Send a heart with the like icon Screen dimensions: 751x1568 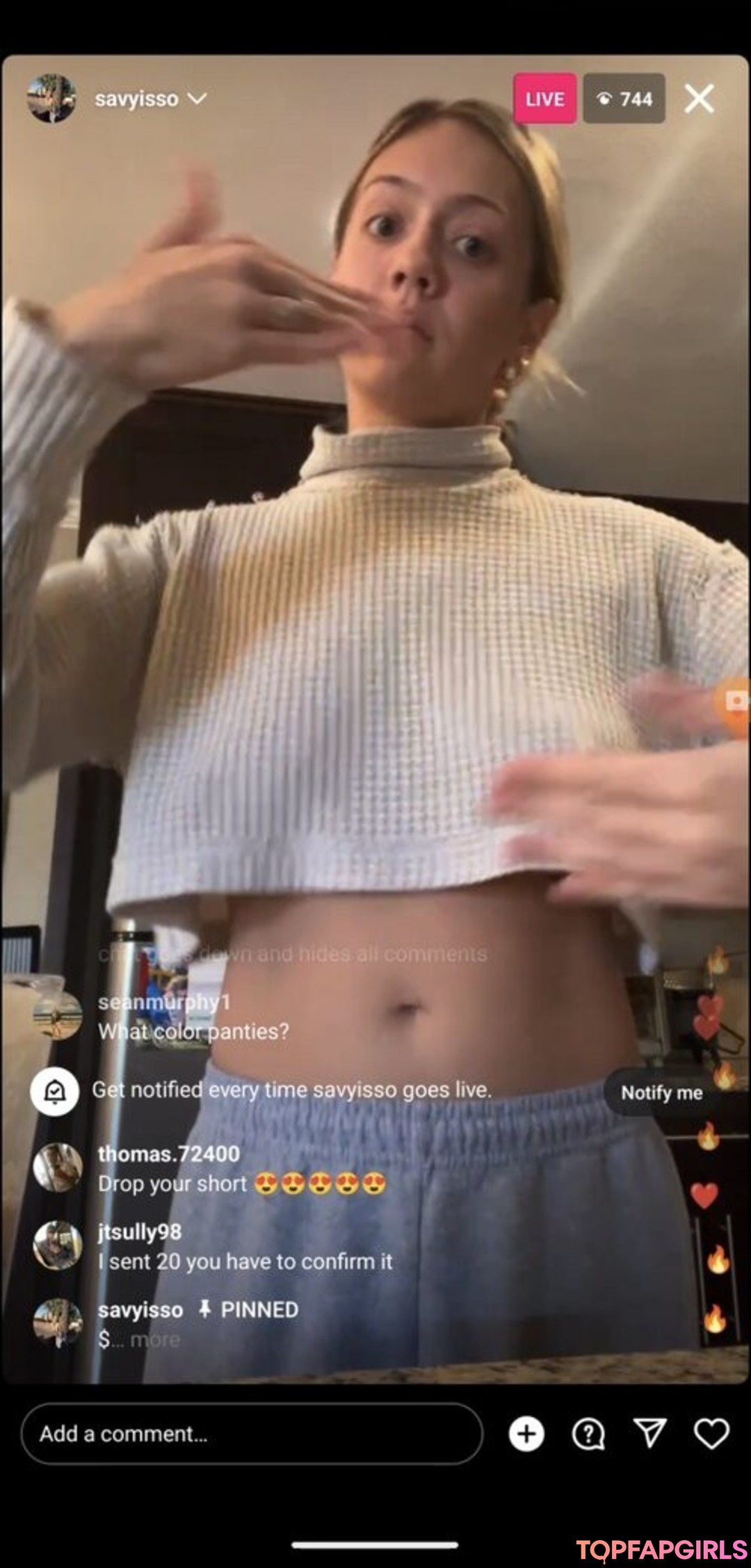(x=711, y=1434)
